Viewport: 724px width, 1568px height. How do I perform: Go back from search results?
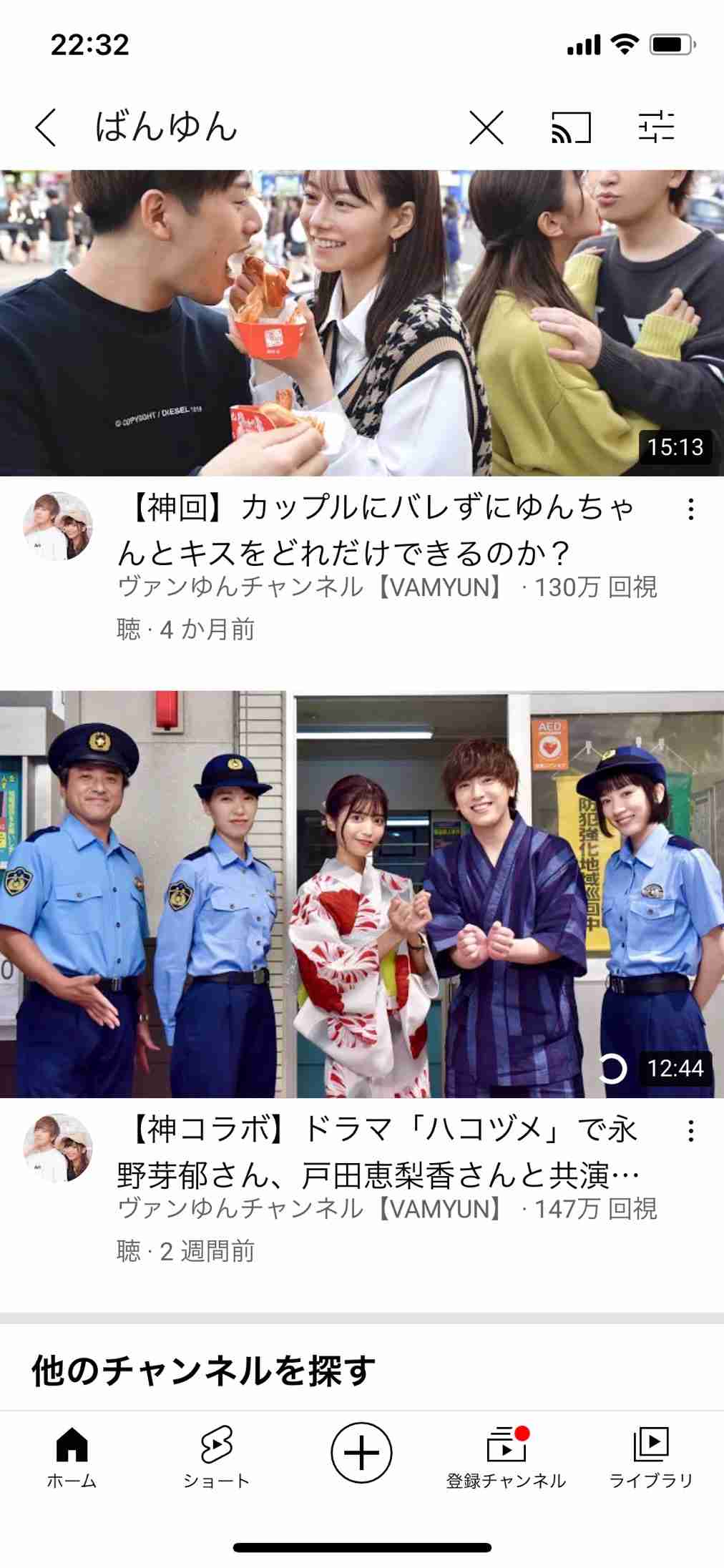coord(46,128)
